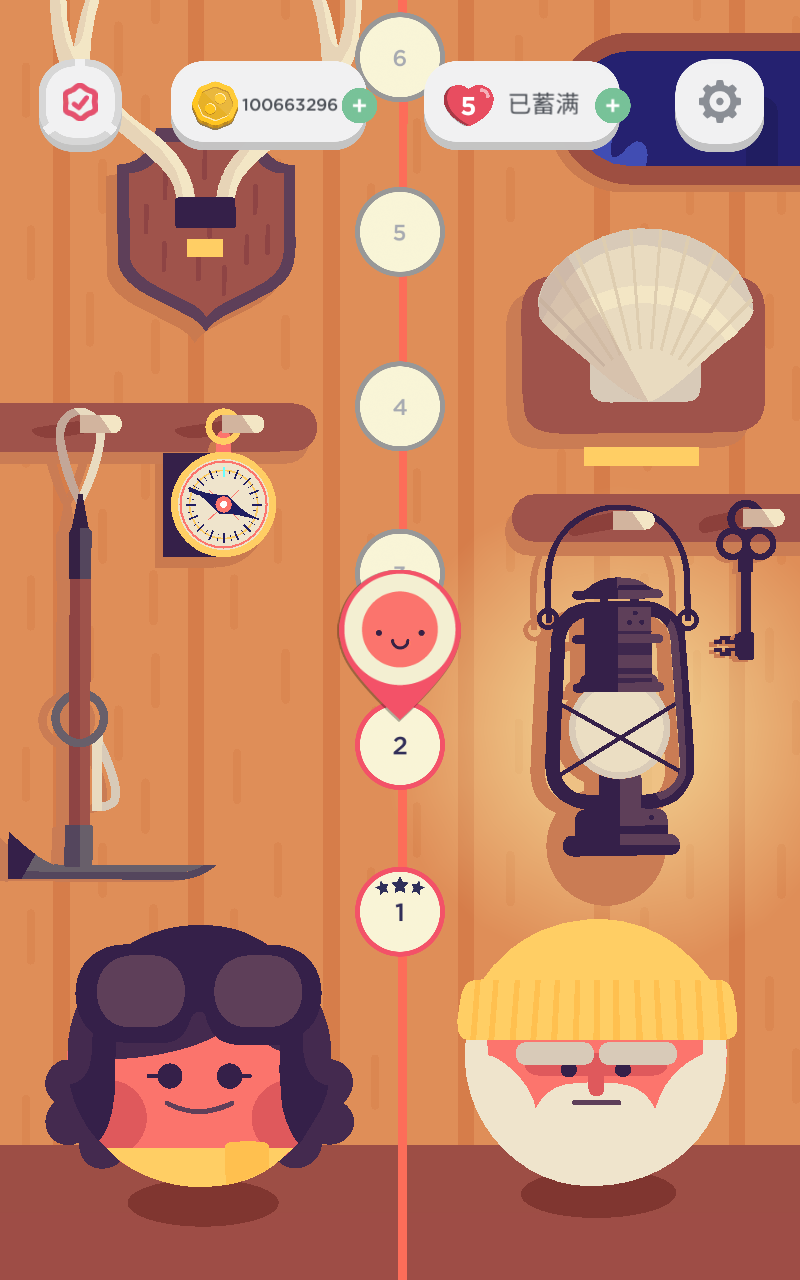Open the settings gear
This screenshot has width=800, height=1280.
(719, 102)
